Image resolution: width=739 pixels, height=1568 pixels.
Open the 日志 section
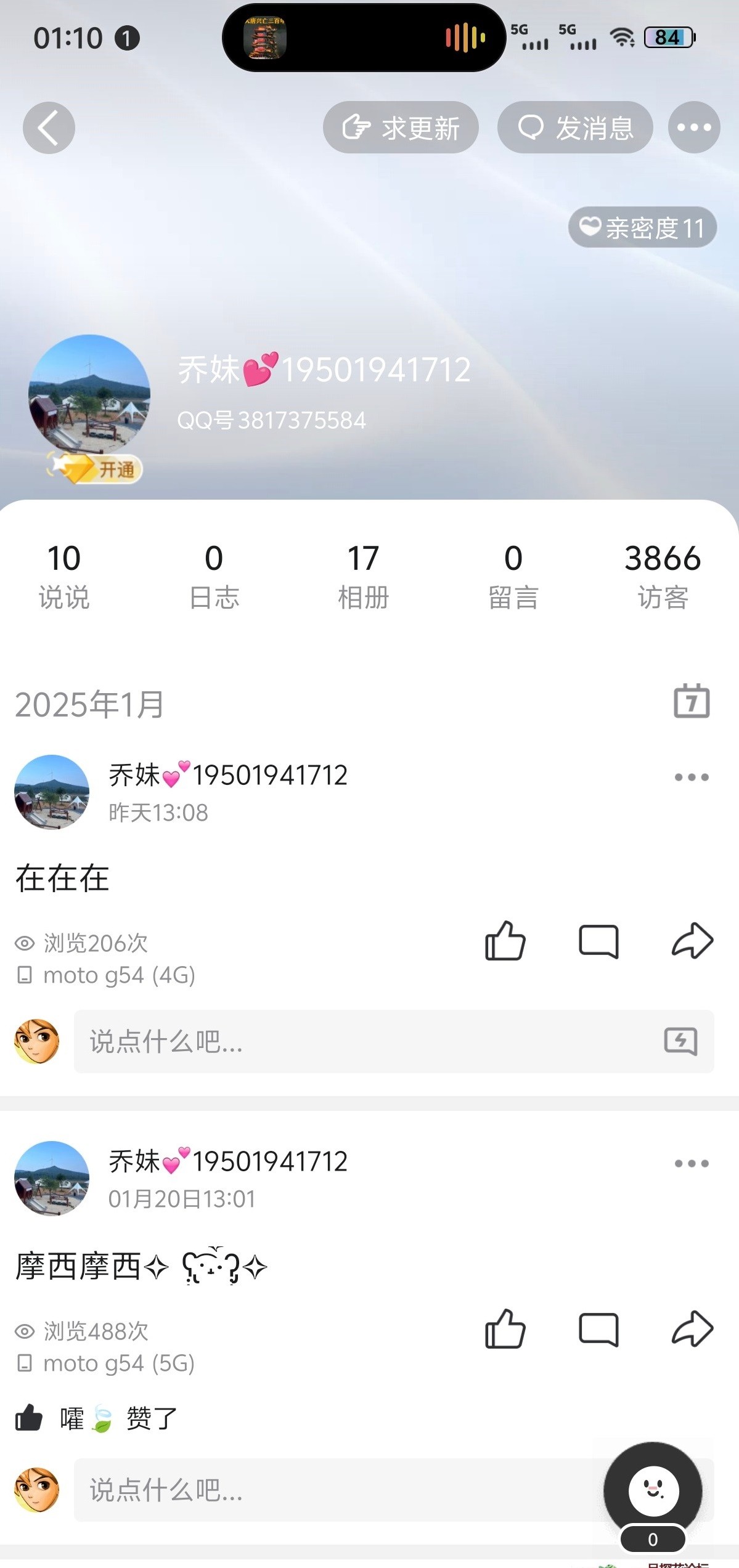tap(214, 576)
